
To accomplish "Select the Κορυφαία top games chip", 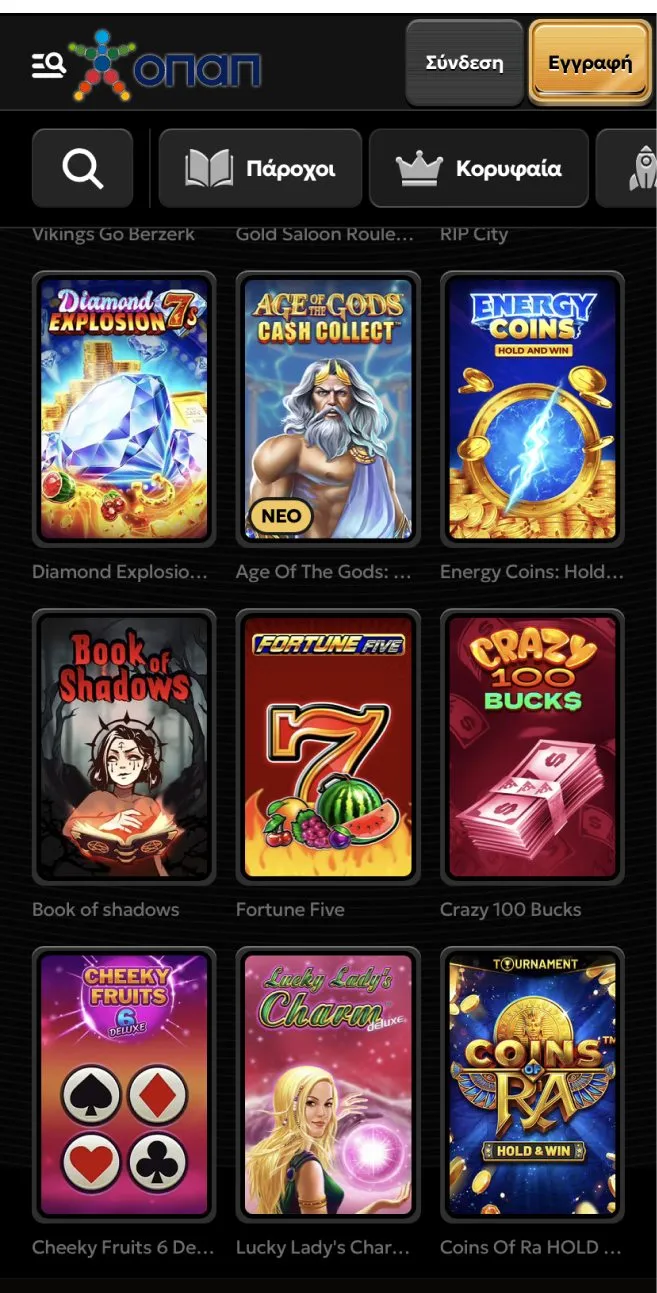I will tap(479, 168).
